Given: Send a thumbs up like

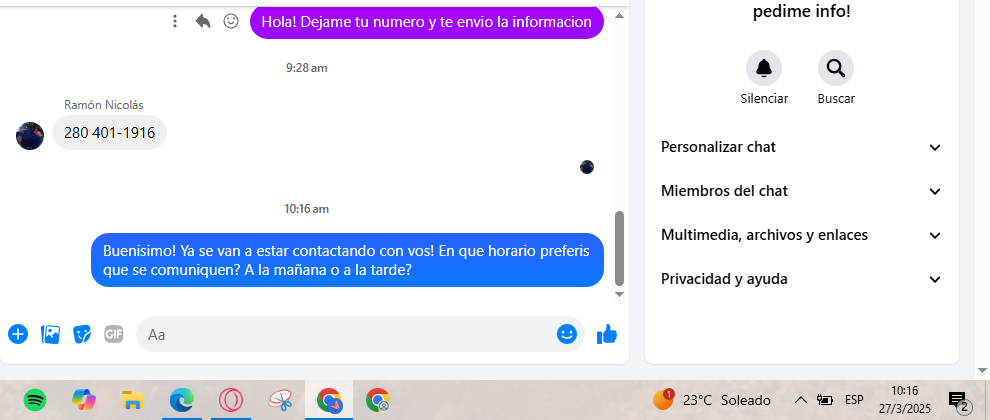Looking at the screenshot, I should click(607, 334).
